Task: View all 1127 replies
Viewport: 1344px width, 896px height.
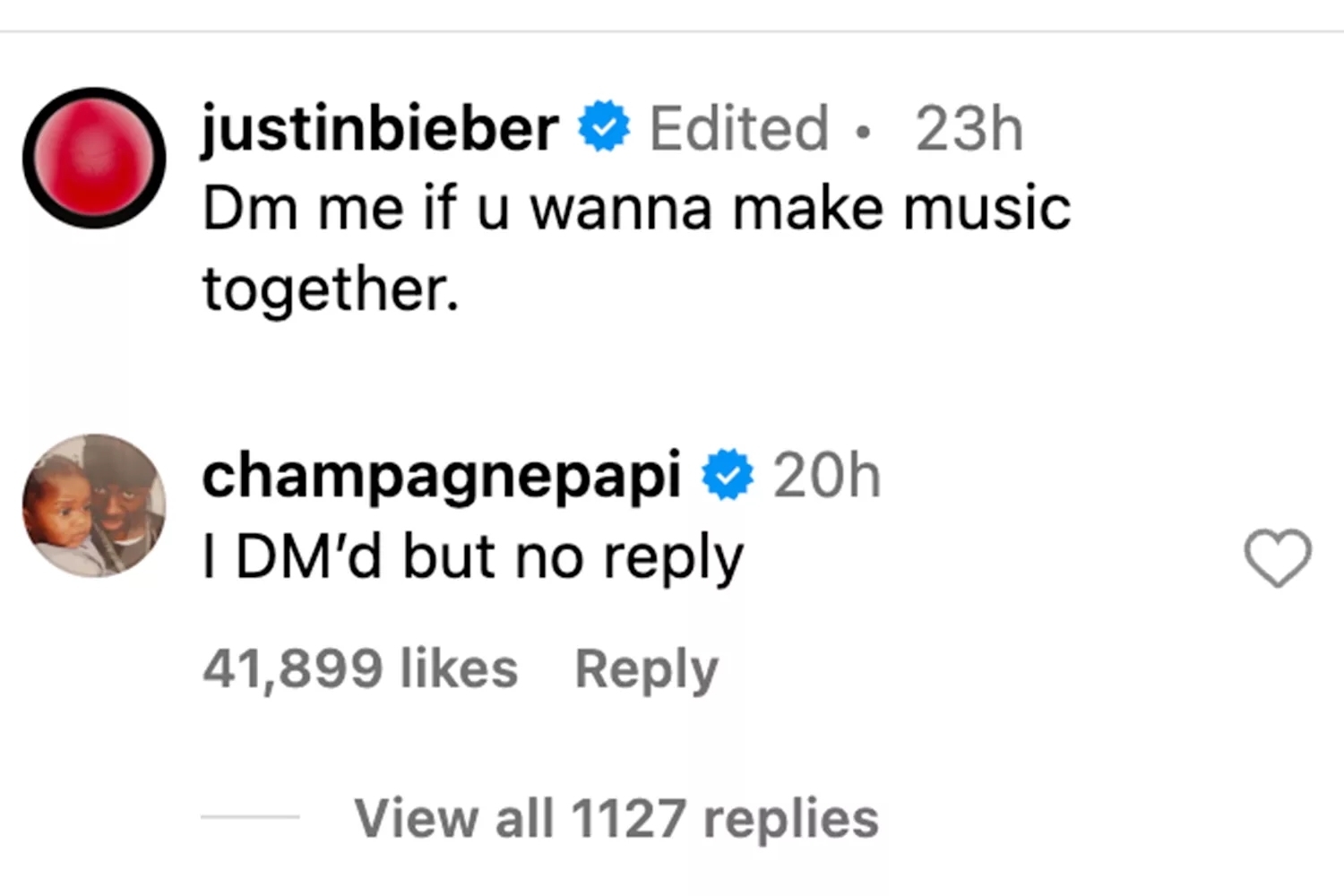Action: (616, 818)
